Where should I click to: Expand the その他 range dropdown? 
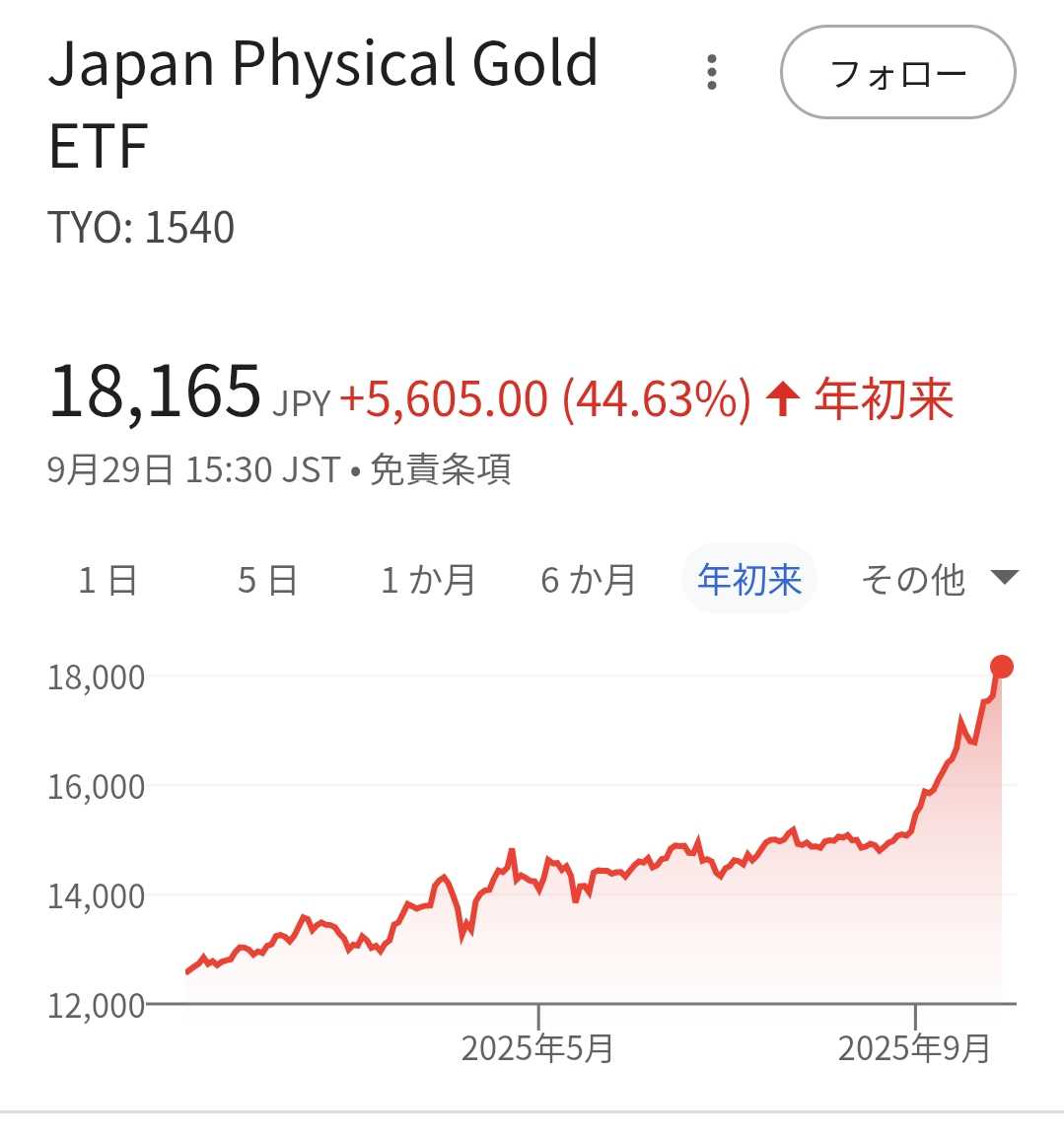point(937,580)
